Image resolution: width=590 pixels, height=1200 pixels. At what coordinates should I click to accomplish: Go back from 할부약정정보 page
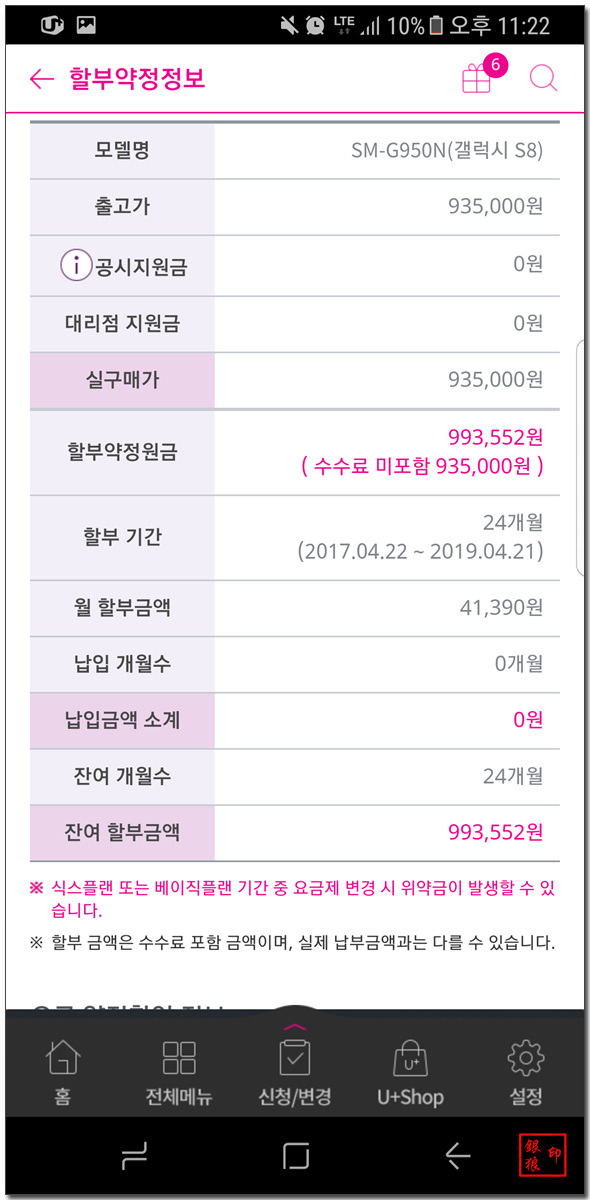[x=41, y=79]
